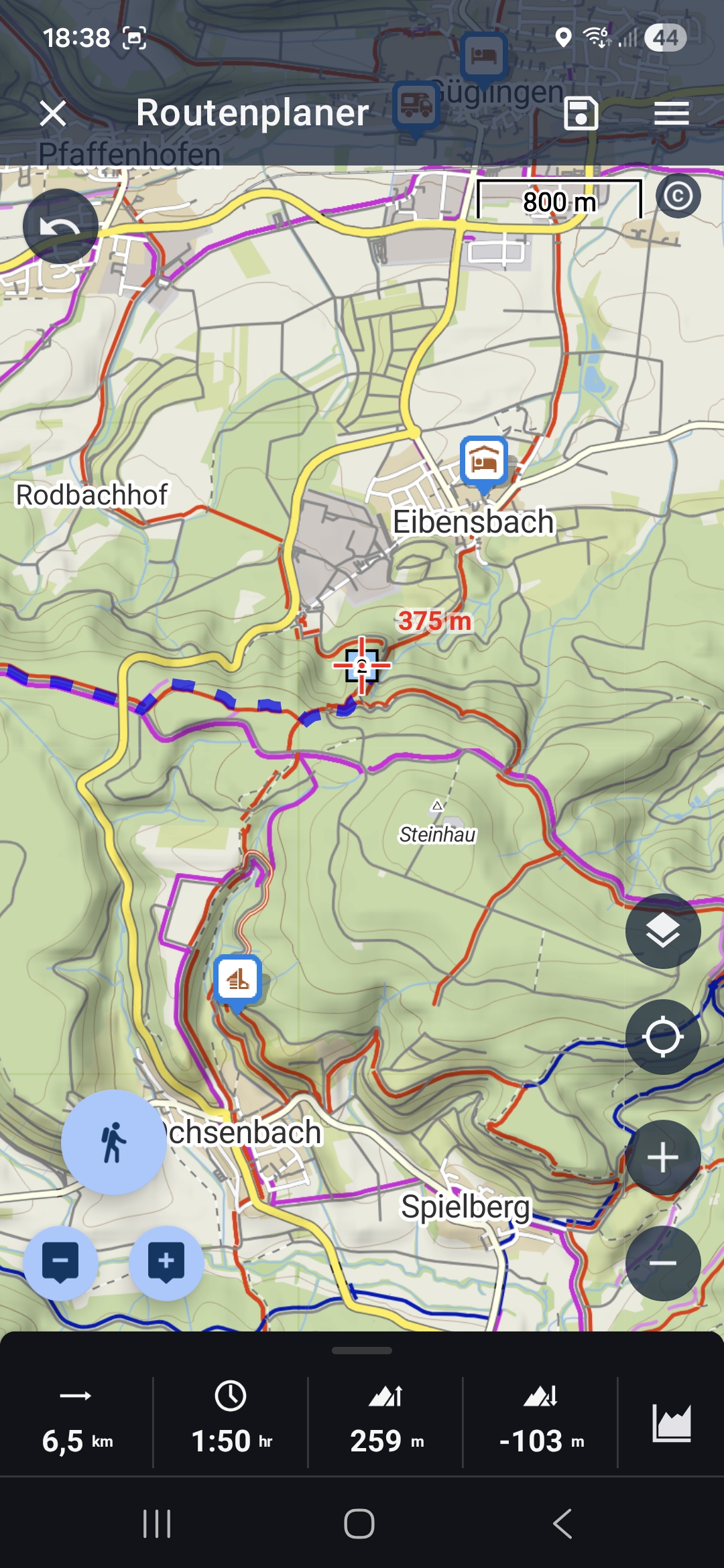724x1568 pixels.
Task: Open recent apps view
Action: (157, 1524)
